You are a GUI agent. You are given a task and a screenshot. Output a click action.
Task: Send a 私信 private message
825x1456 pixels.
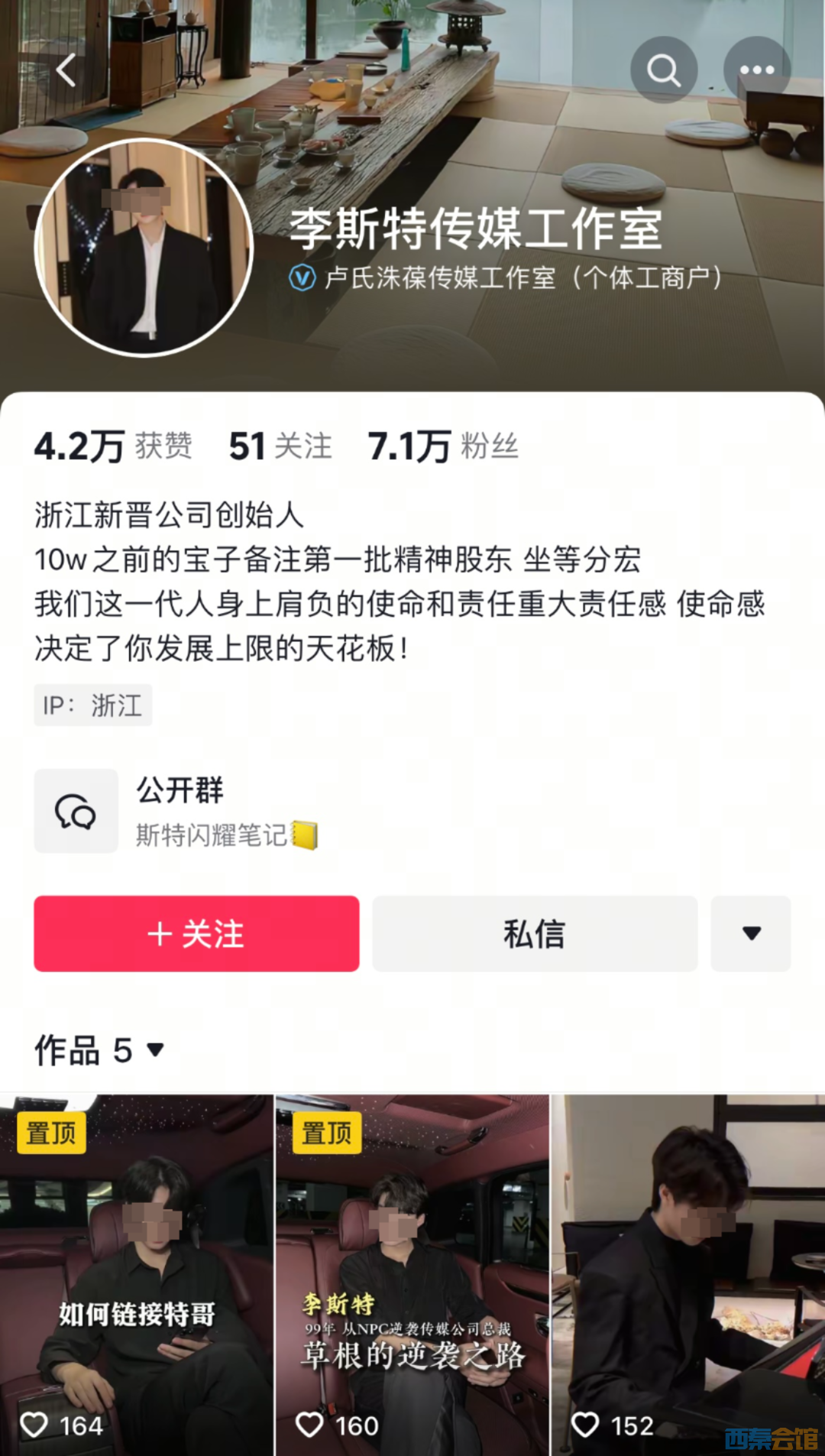[535, 934]
